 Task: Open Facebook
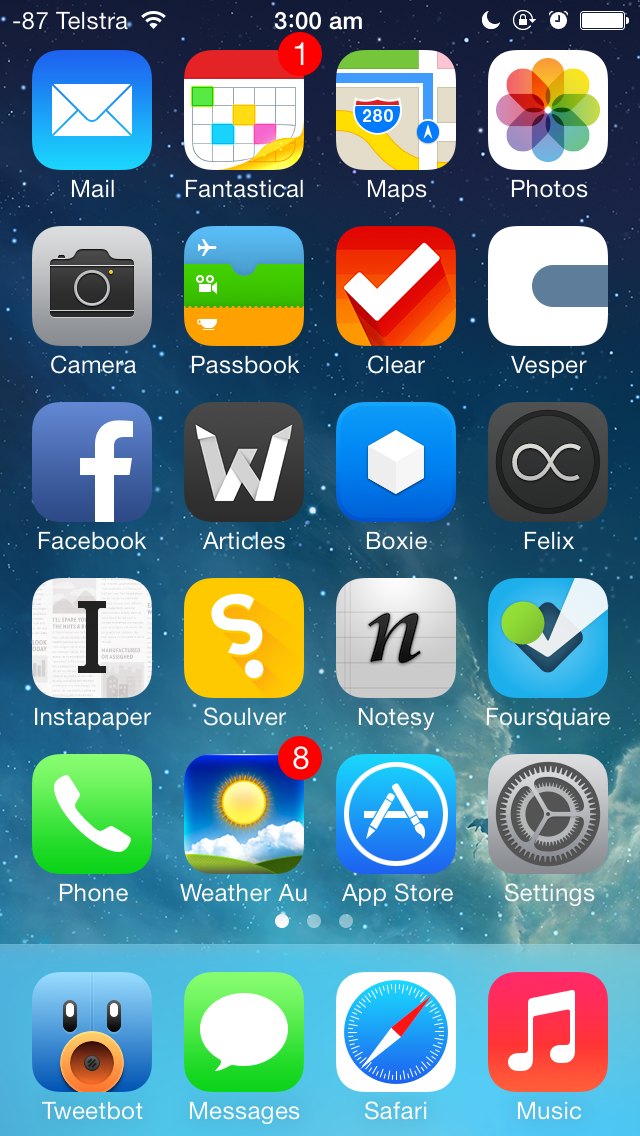[92, 462]
